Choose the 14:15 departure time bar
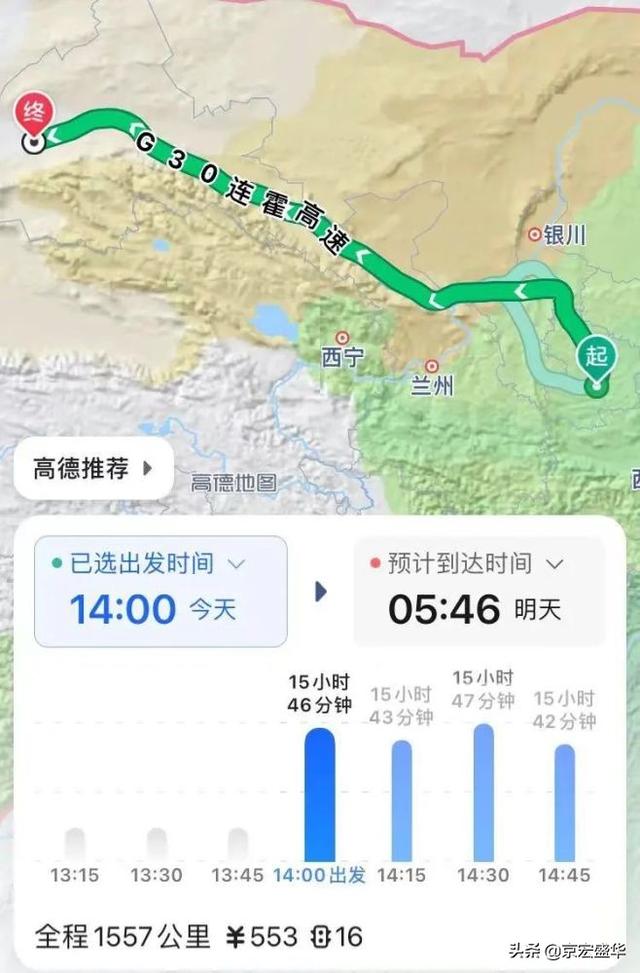 tap(401, 800)
